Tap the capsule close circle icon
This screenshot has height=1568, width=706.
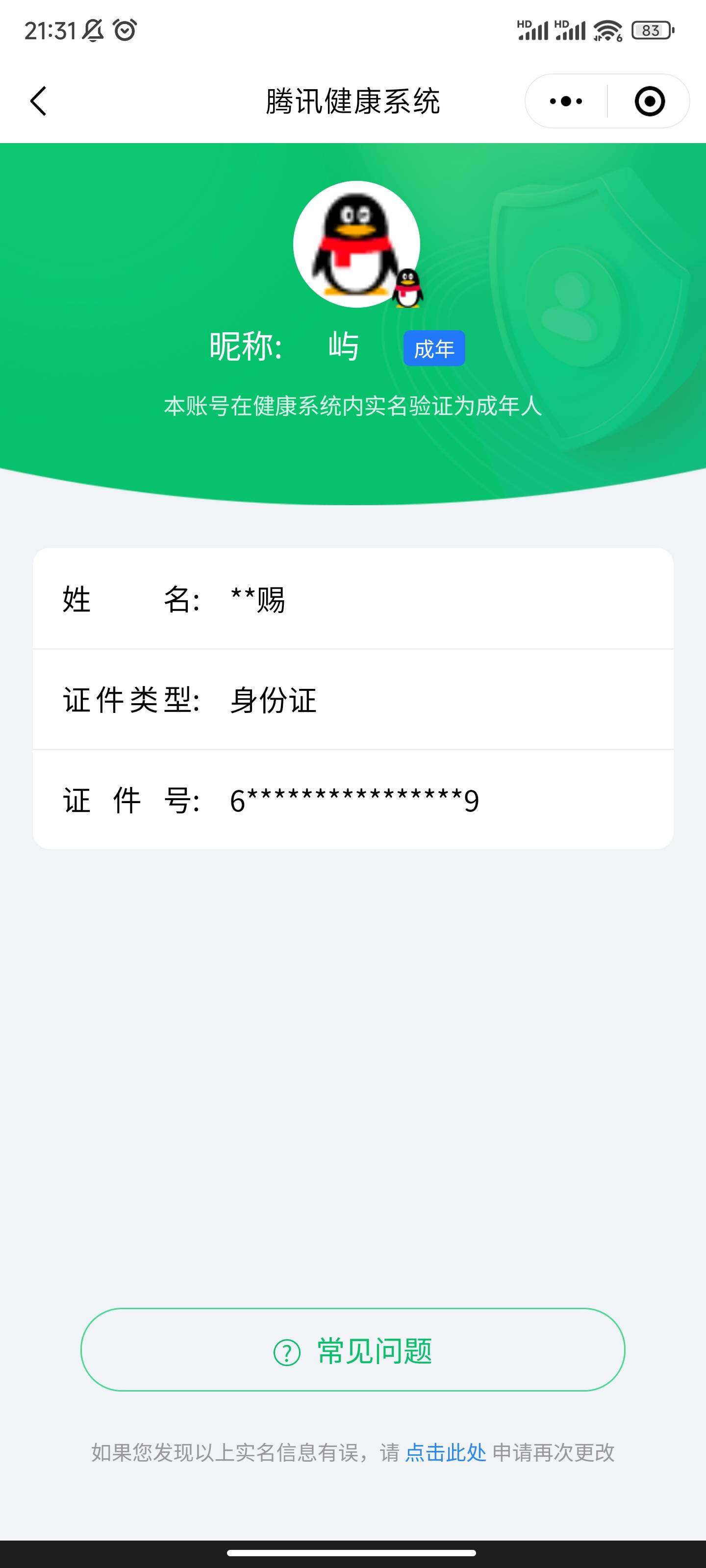pyautogui.click(x=649, y=101)
